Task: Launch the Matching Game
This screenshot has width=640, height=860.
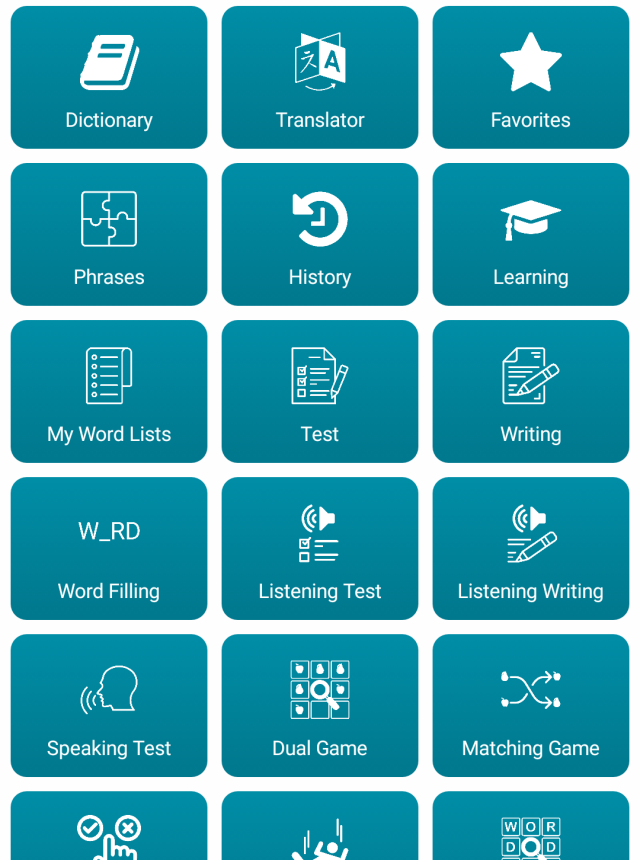Action: pyautogui.click(x=531, y=706)
